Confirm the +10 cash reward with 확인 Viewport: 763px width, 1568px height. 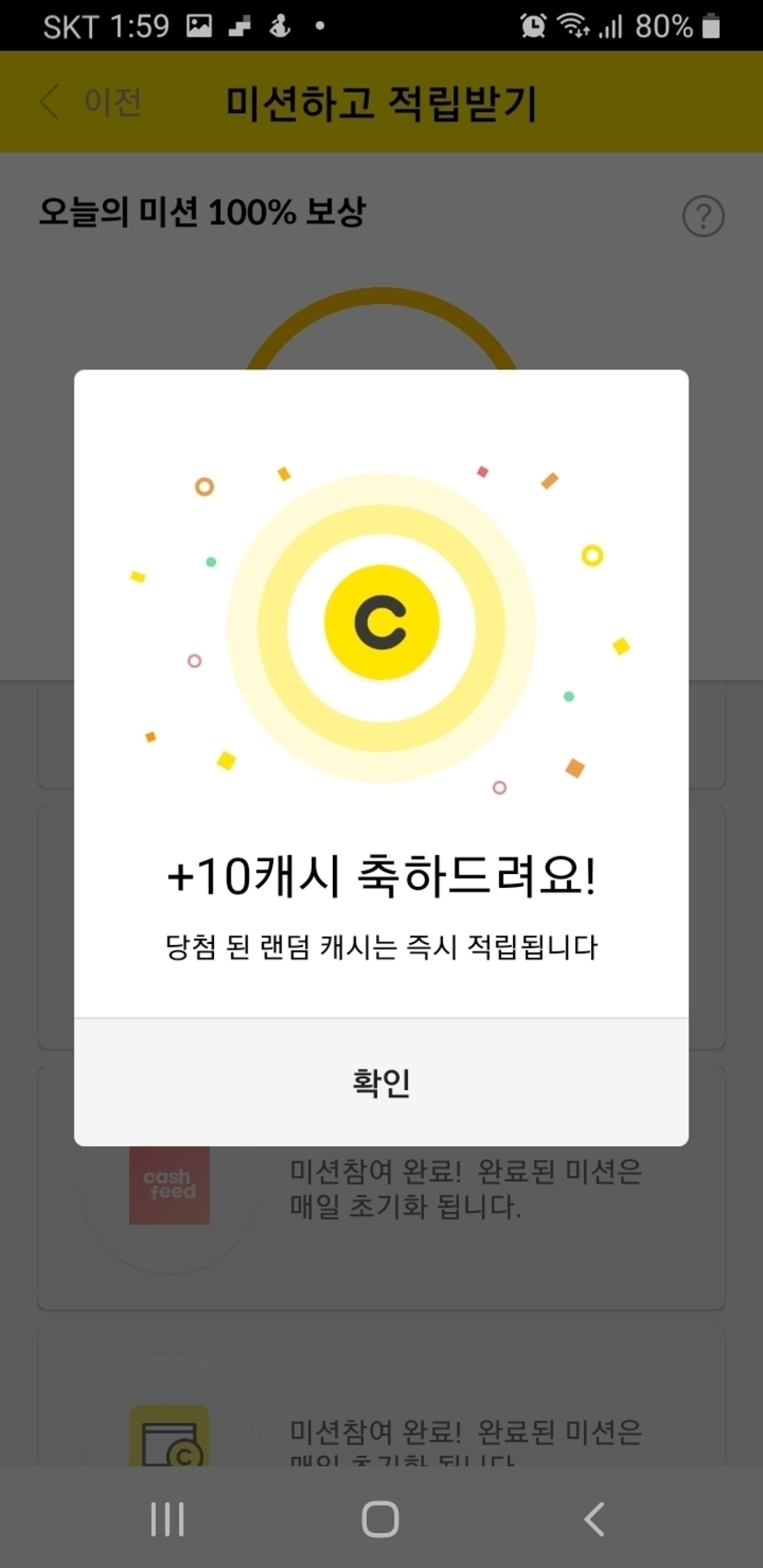coord(381,1082)
